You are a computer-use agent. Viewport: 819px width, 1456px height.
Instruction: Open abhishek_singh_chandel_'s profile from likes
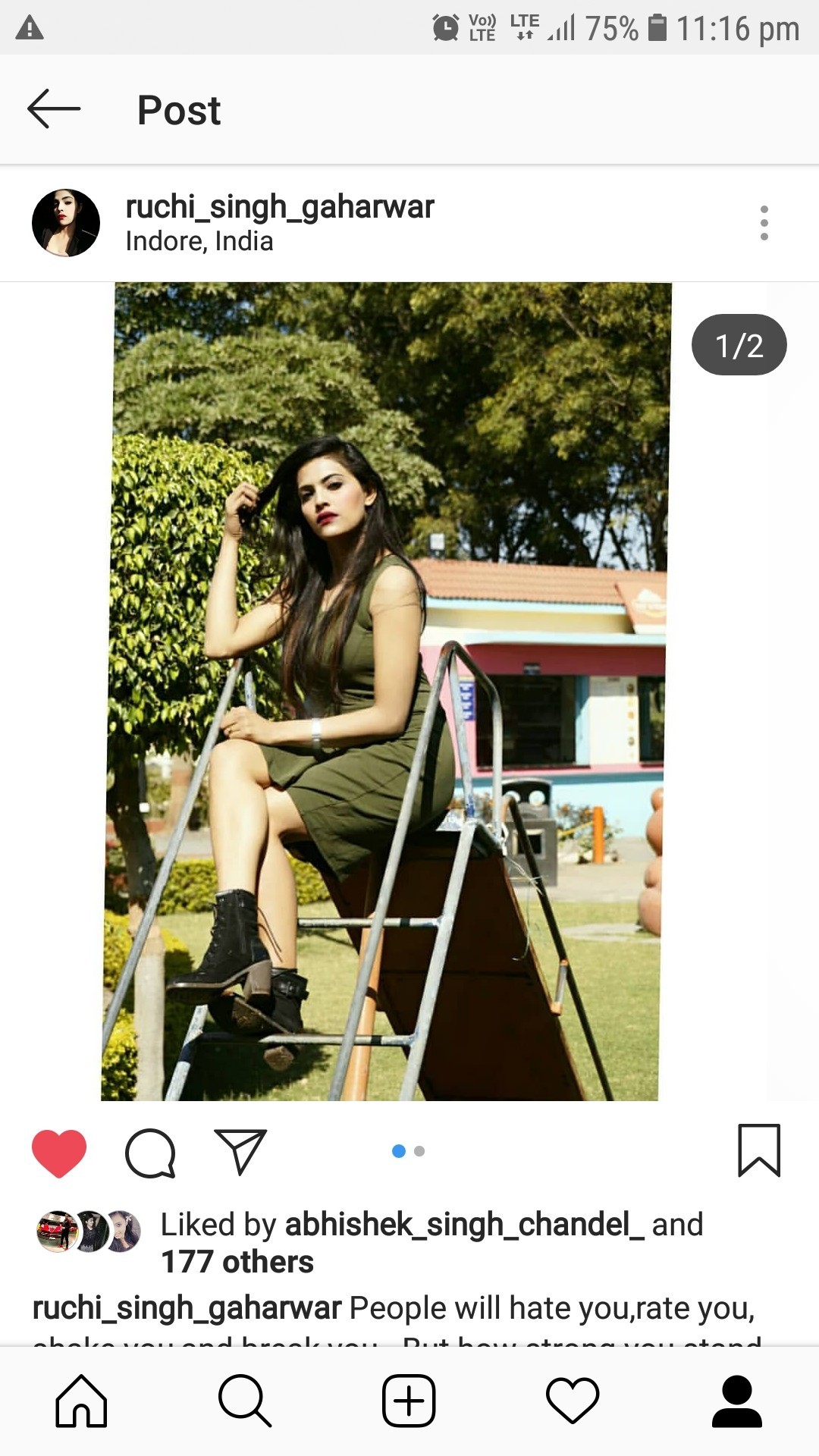click(464, 1225)
